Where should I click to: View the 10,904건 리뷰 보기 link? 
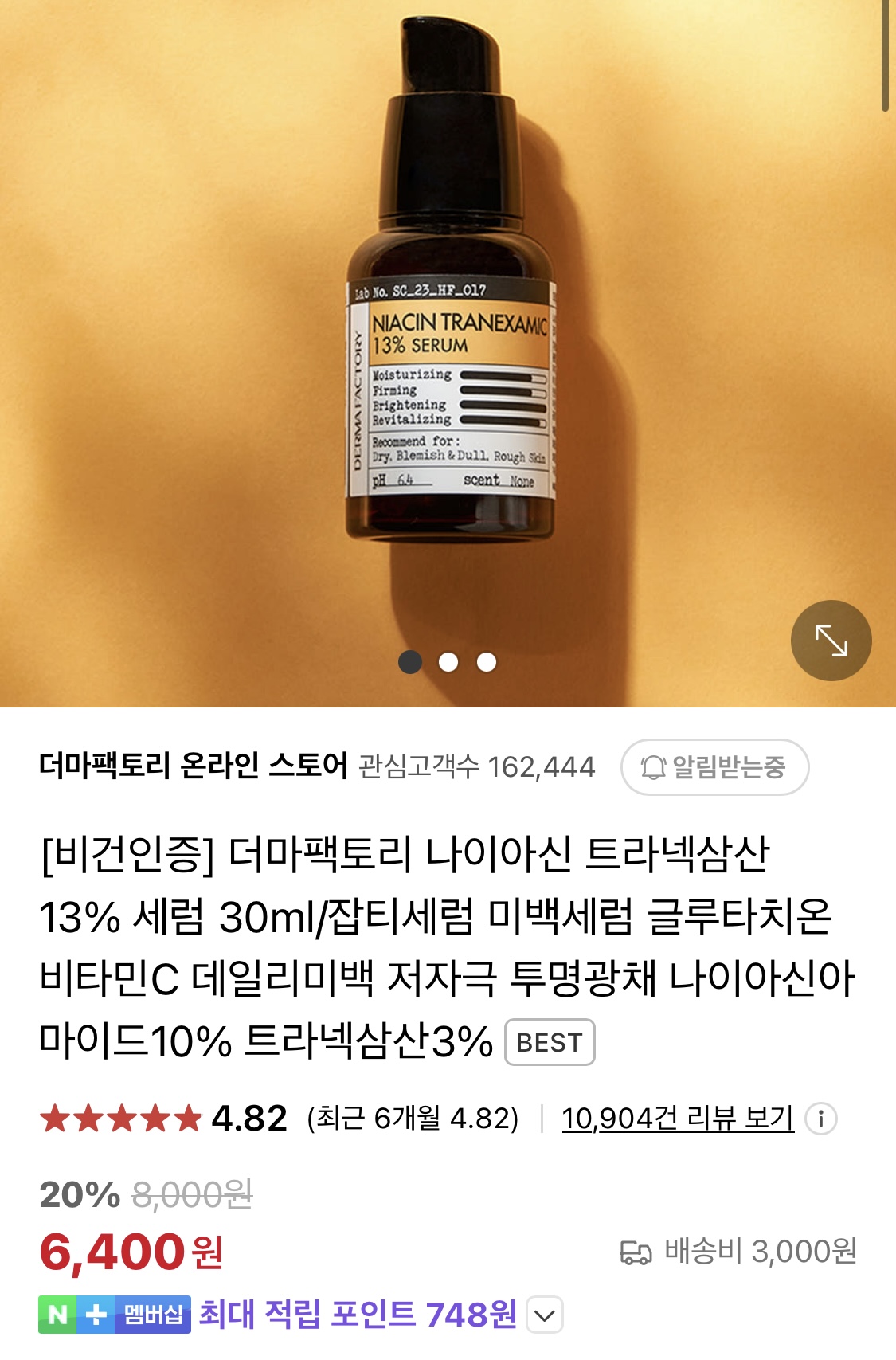click(678, 1119)
